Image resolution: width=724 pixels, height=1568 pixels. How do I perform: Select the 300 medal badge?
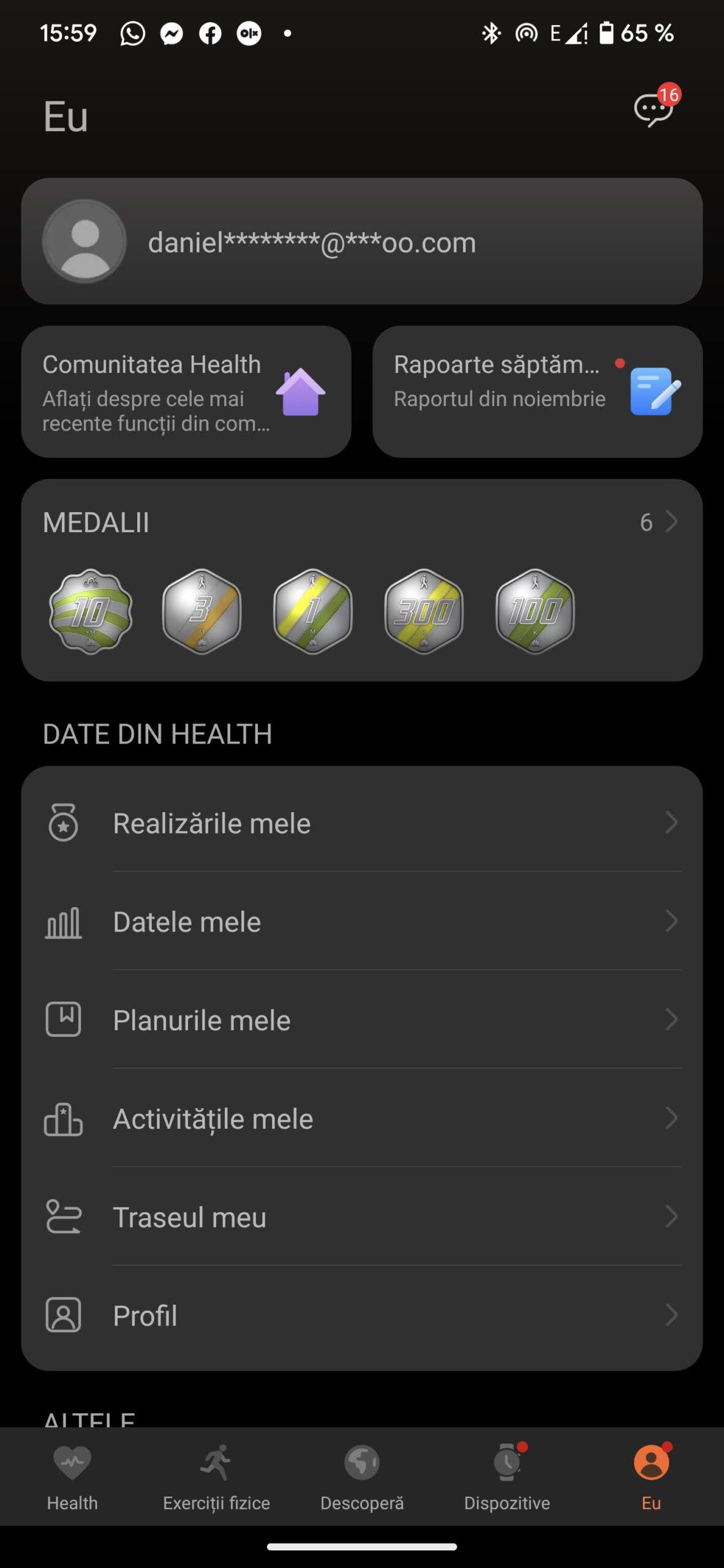click(424, 611)
